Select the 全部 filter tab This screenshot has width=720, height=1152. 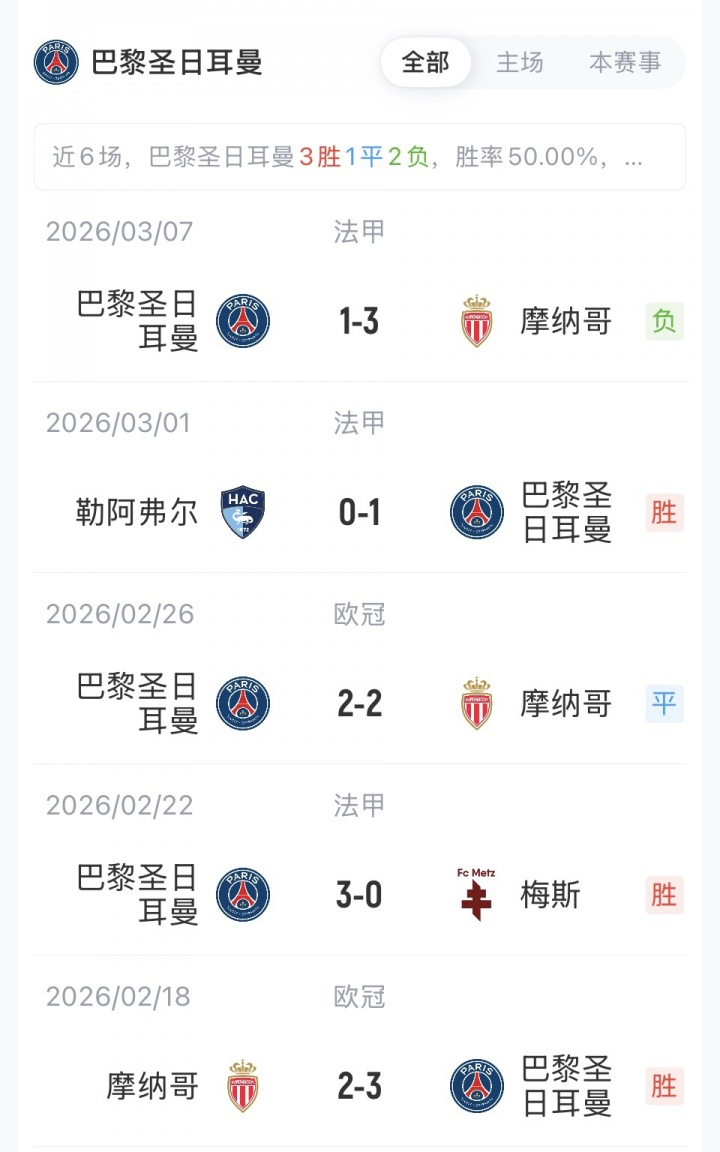(x=426, y=62)
